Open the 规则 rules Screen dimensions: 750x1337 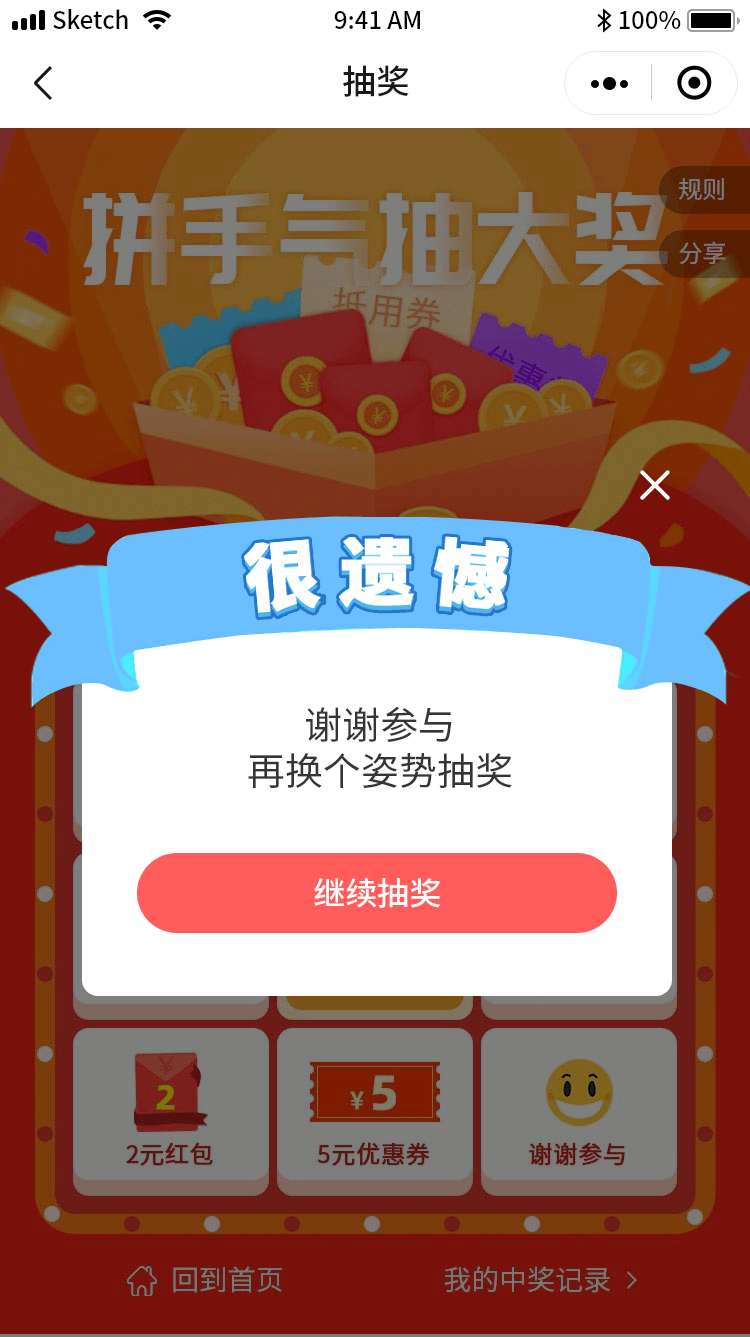pyautogui.click(x=702, y=189)
